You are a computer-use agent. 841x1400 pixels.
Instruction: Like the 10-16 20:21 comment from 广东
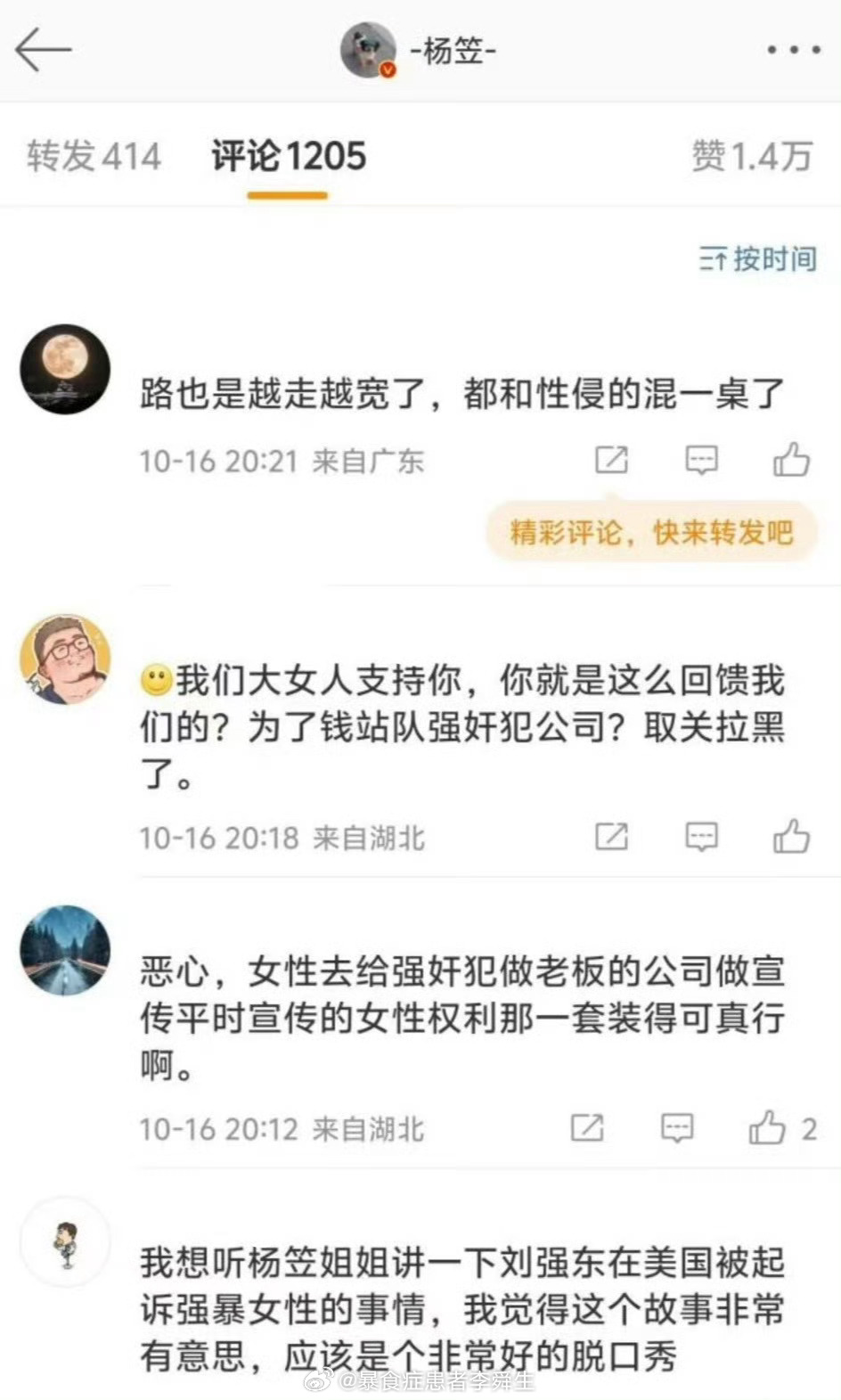pyautogui.click(x=791, y=460)
